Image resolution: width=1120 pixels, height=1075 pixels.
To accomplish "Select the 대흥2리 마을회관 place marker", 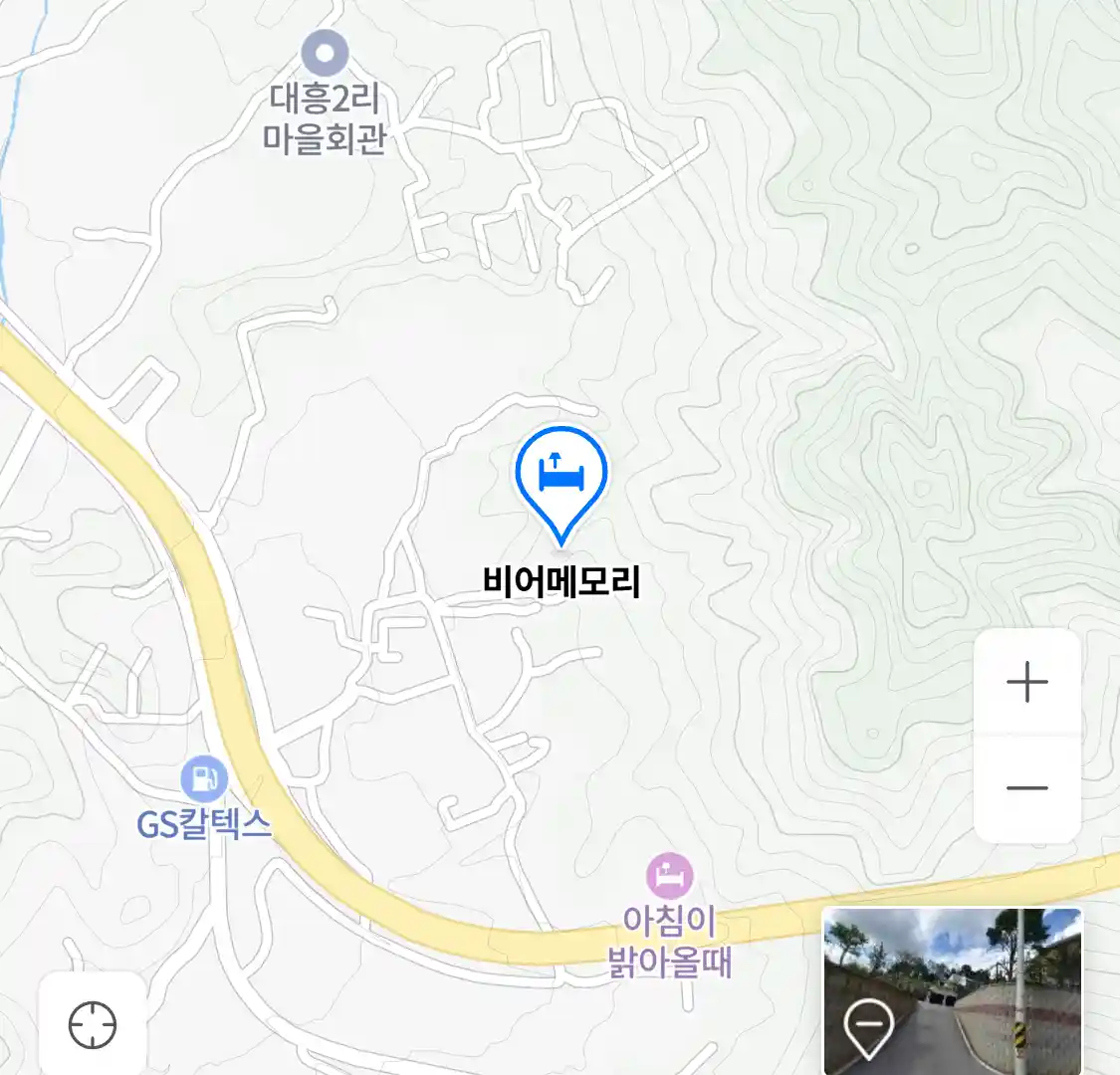I will coord(325,53).
